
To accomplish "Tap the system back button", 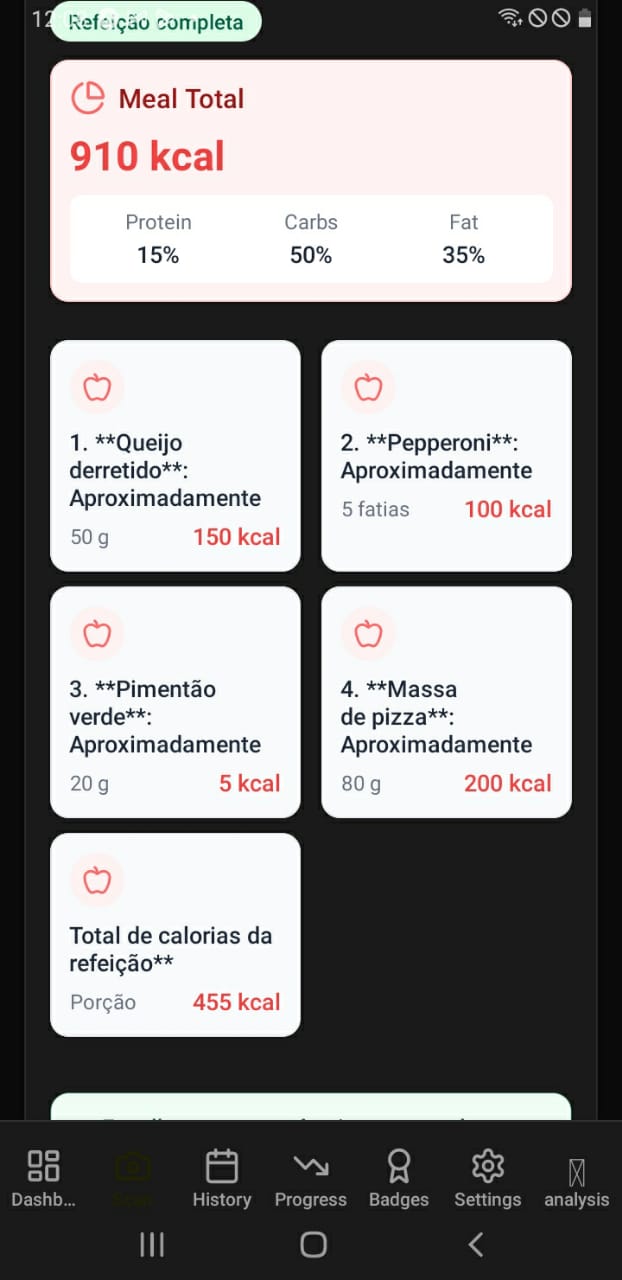I will (476, 1244).
